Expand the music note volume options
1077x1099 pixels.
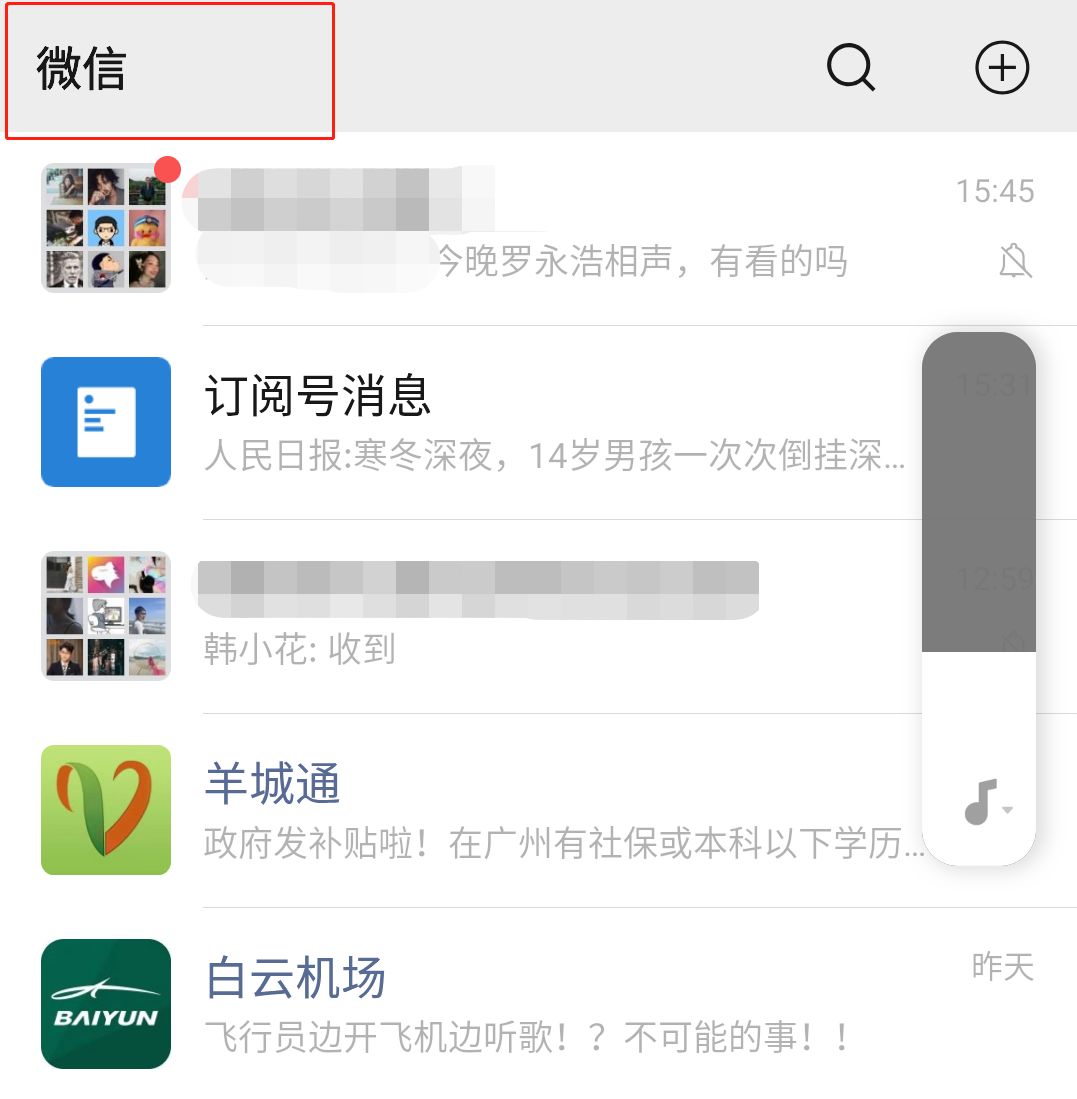[987, 803]
